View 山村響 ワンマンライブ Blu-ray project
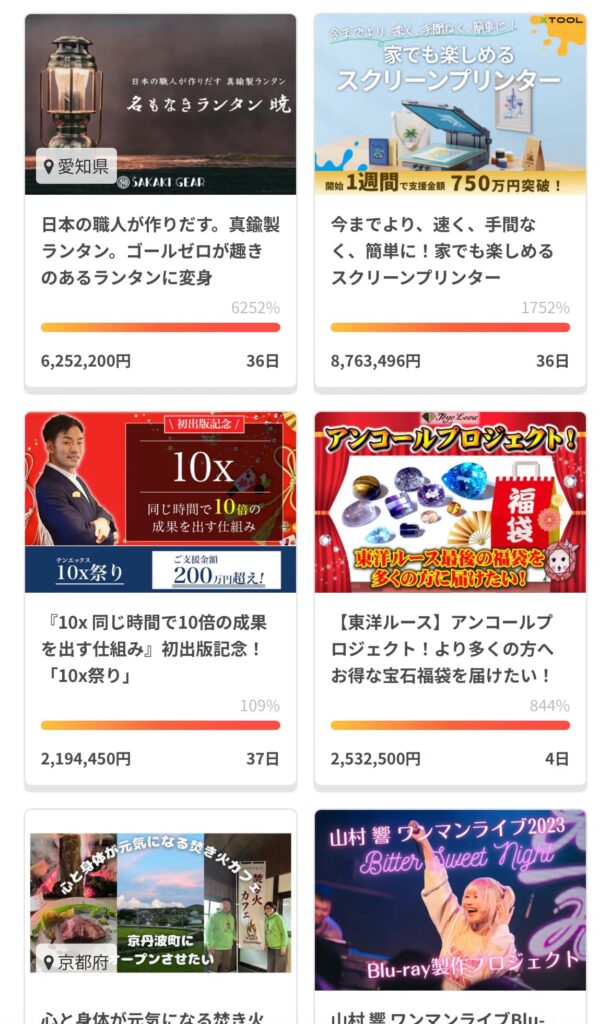This screenshot has height=1024, width=611. point(450,902)
